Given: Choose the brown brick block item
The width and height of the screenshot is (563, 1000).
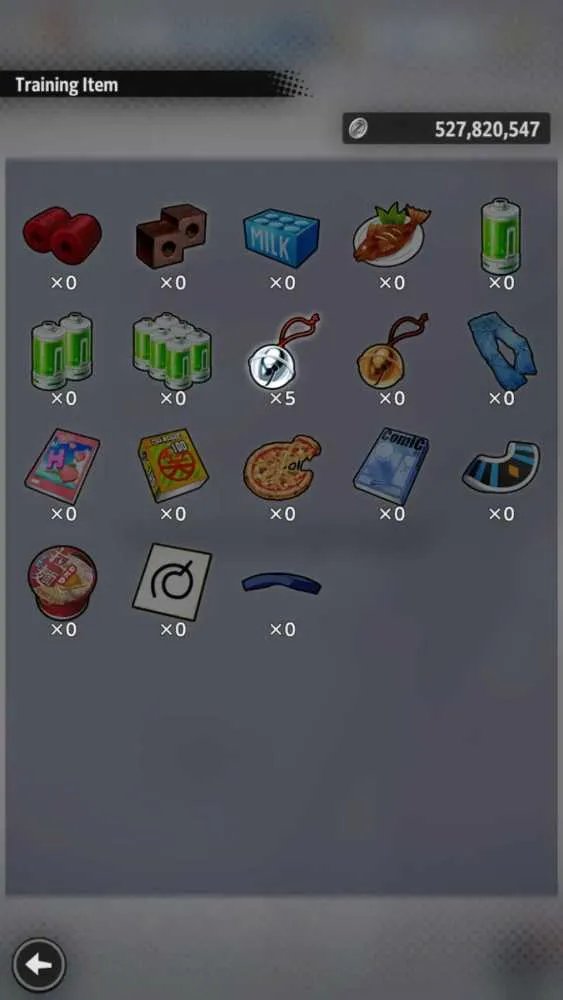Looking at the screenshot, I should click(x=172, y=235).
